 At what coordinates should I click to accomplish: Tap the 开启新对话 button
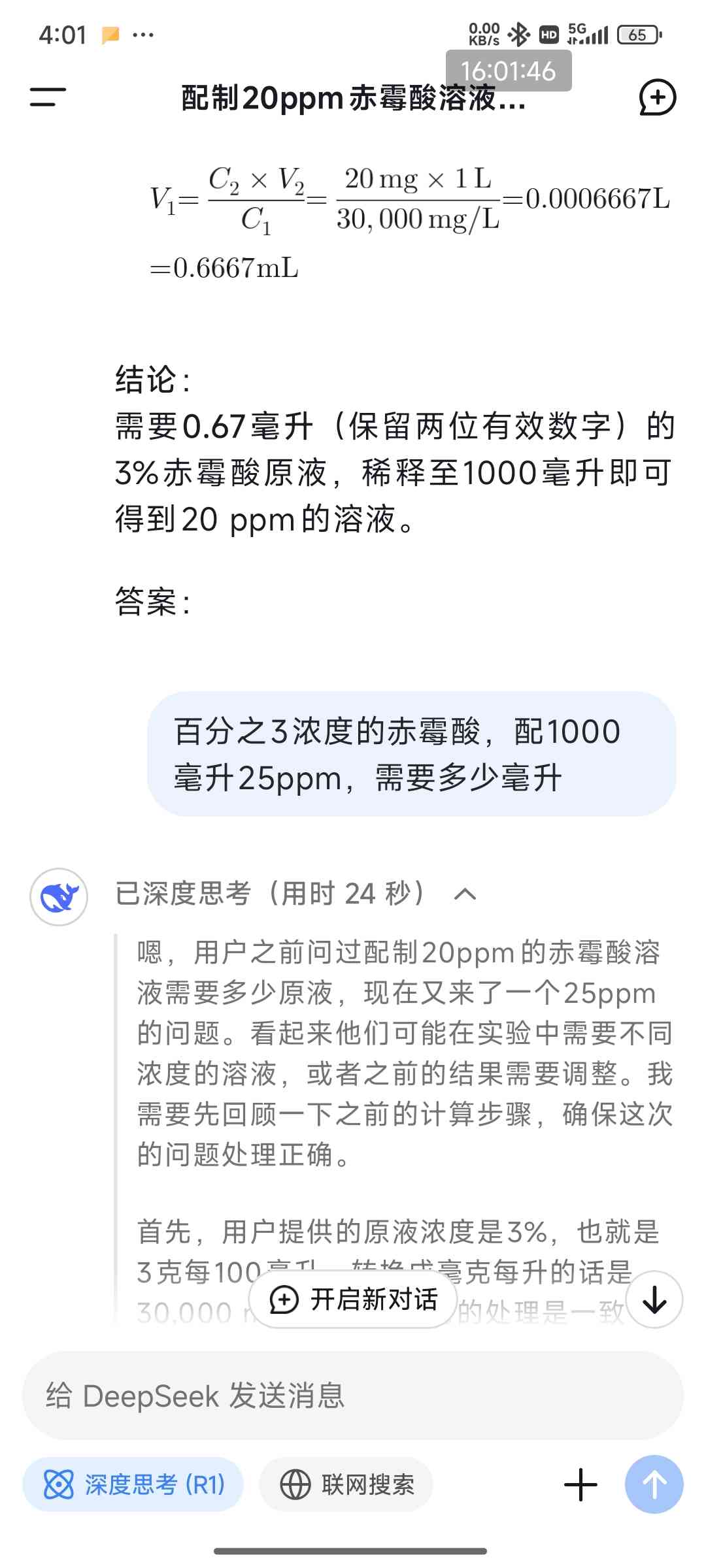353,1299
